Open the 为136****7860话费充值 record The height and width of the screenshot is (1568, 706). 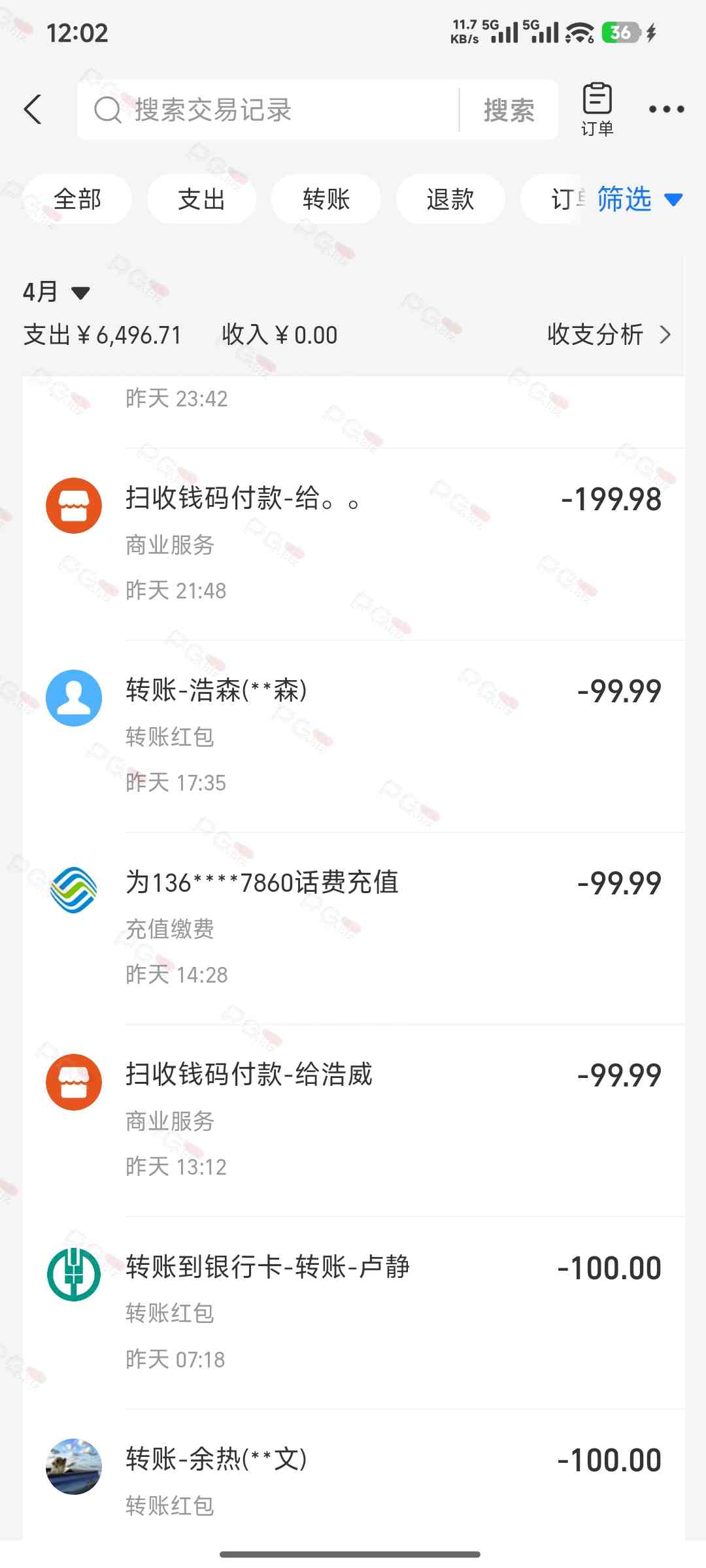pos(353,928)
